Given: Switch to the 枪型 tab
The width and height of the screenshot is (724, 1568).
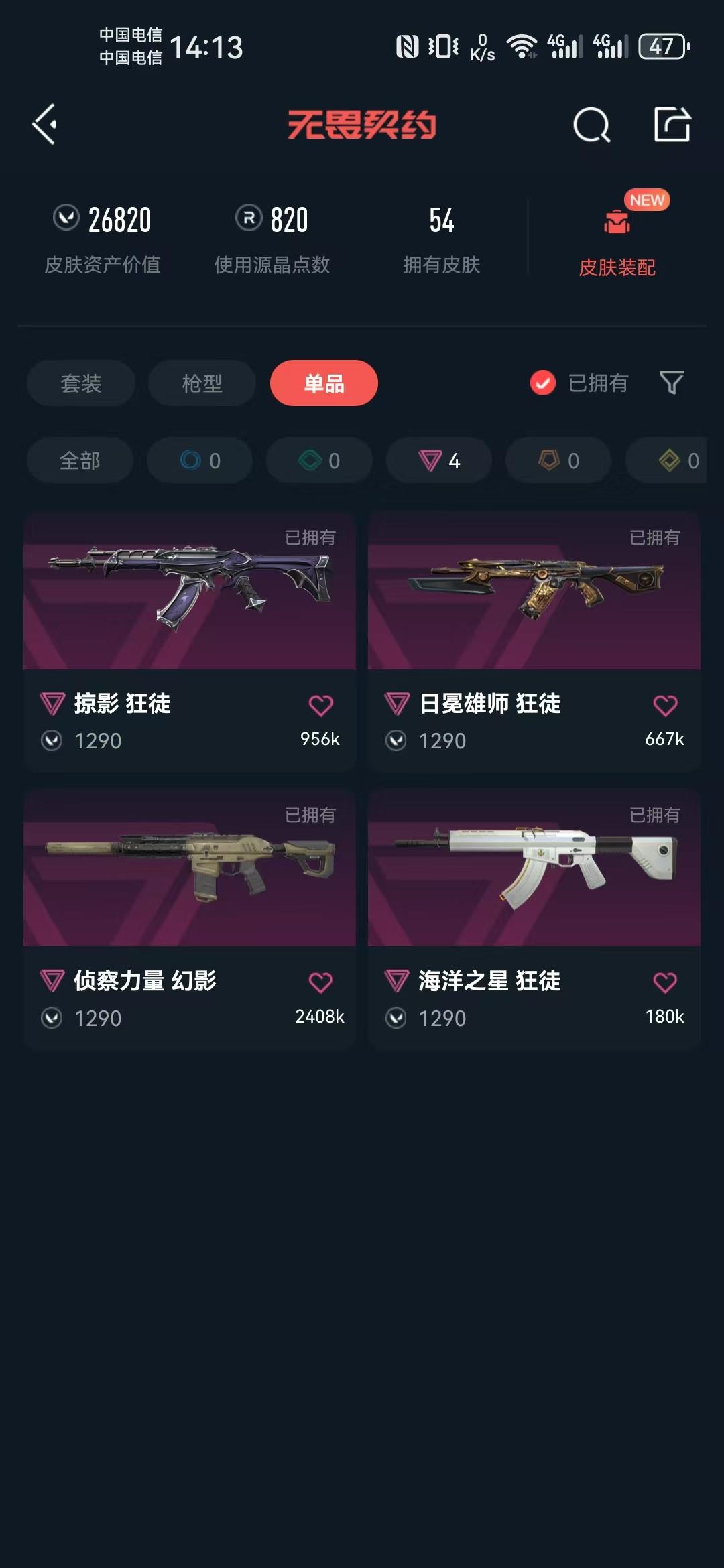Looking at the screenshot, I should click(201, 383).
